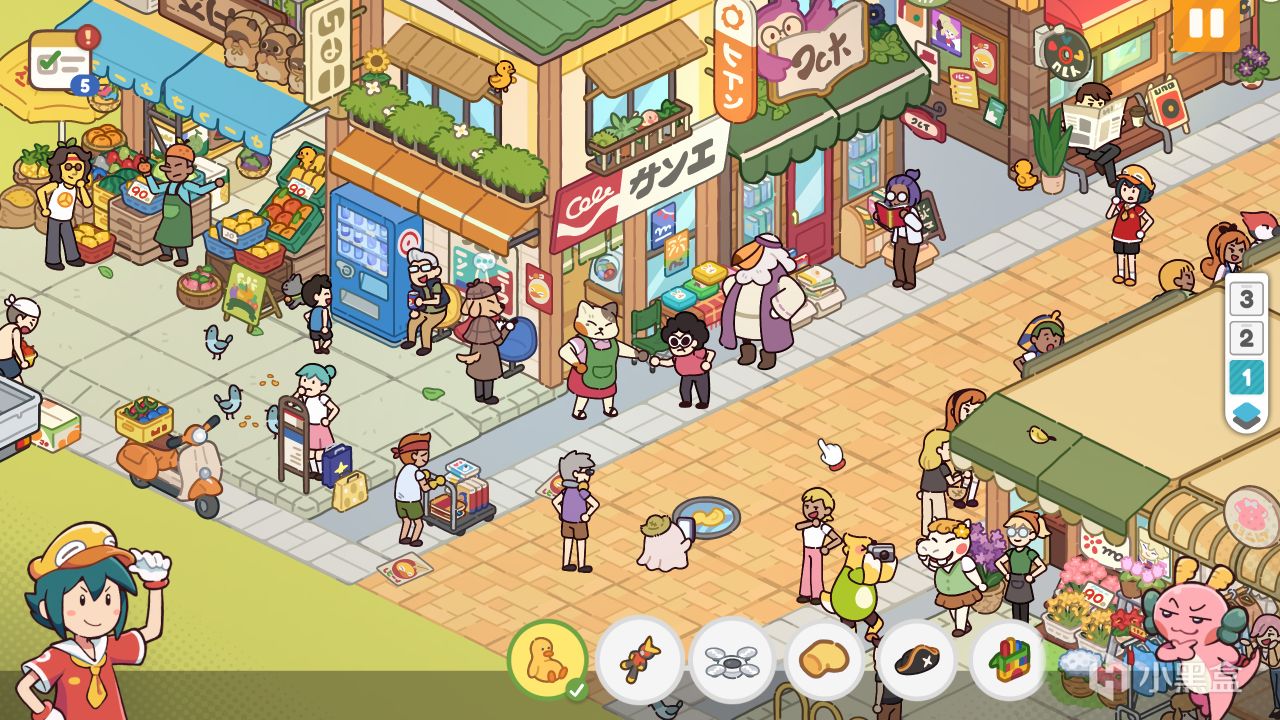Tap the layers icon below floor numbers
The width and height of the screenshot is (1280, 720).
coord(1245,415)
